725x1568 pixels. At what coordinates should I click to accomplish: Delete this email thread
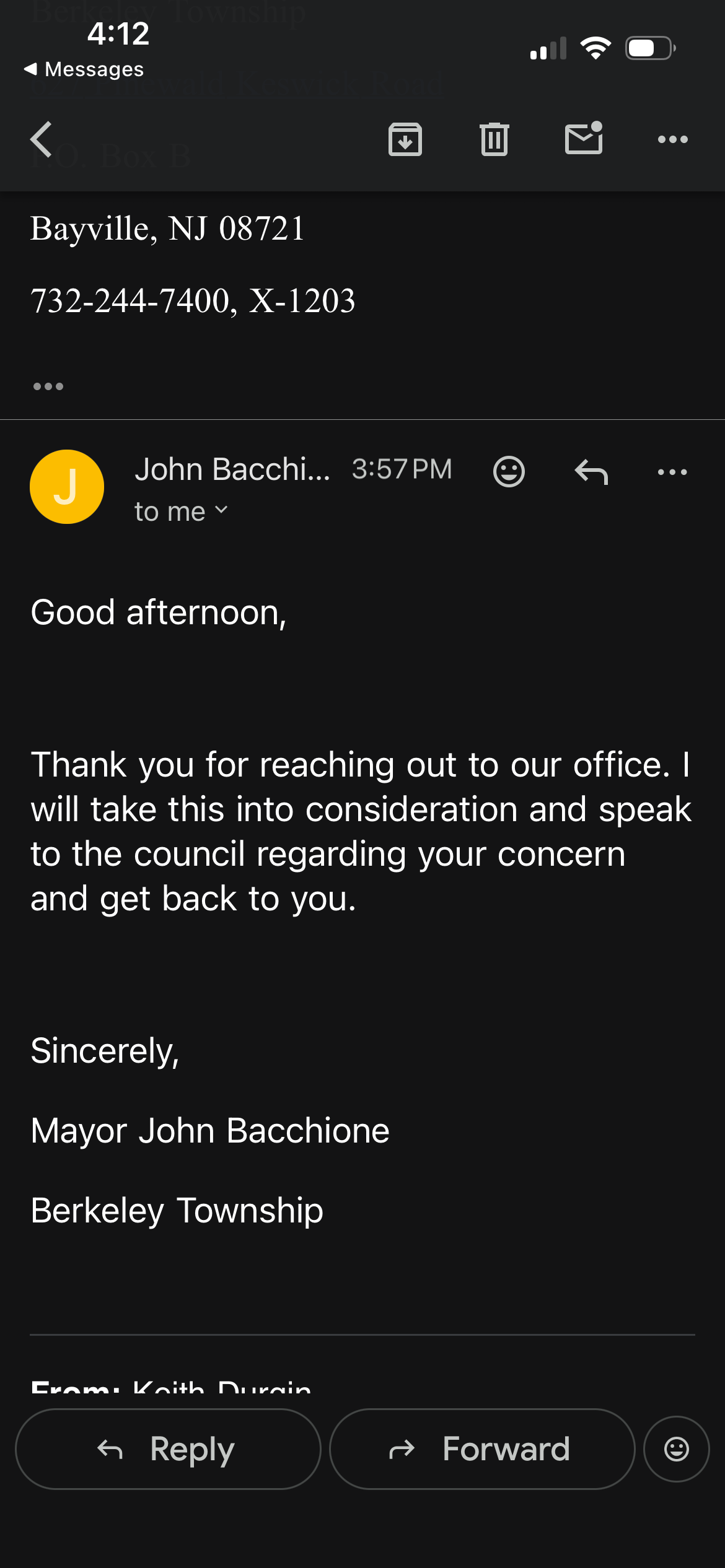(x=494, y=139)
